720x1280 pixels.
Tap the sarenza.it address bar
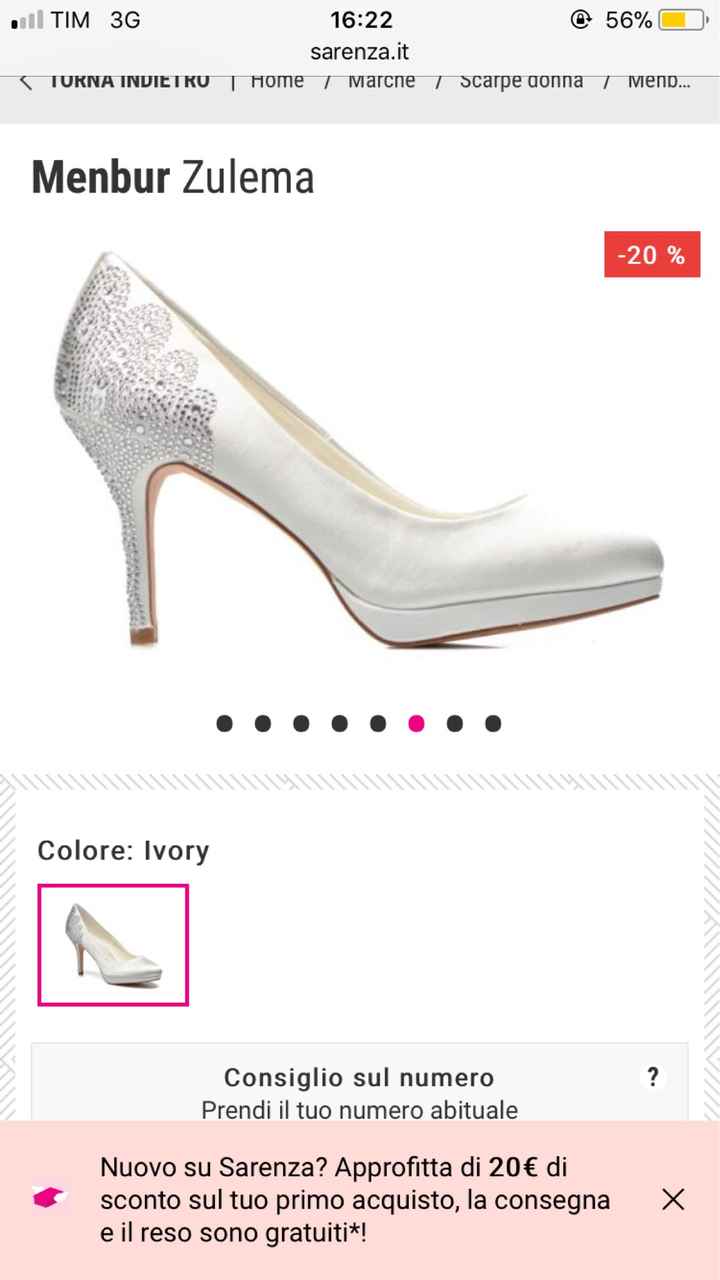click(x=359, y=52)
